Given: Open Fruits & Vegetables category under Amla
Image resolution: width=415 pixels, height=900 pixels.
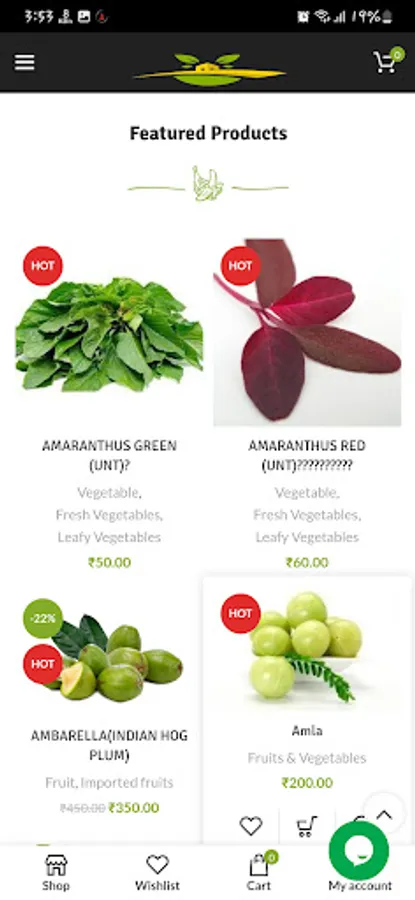Looking at the screenshot, I should tap(307, 758).
